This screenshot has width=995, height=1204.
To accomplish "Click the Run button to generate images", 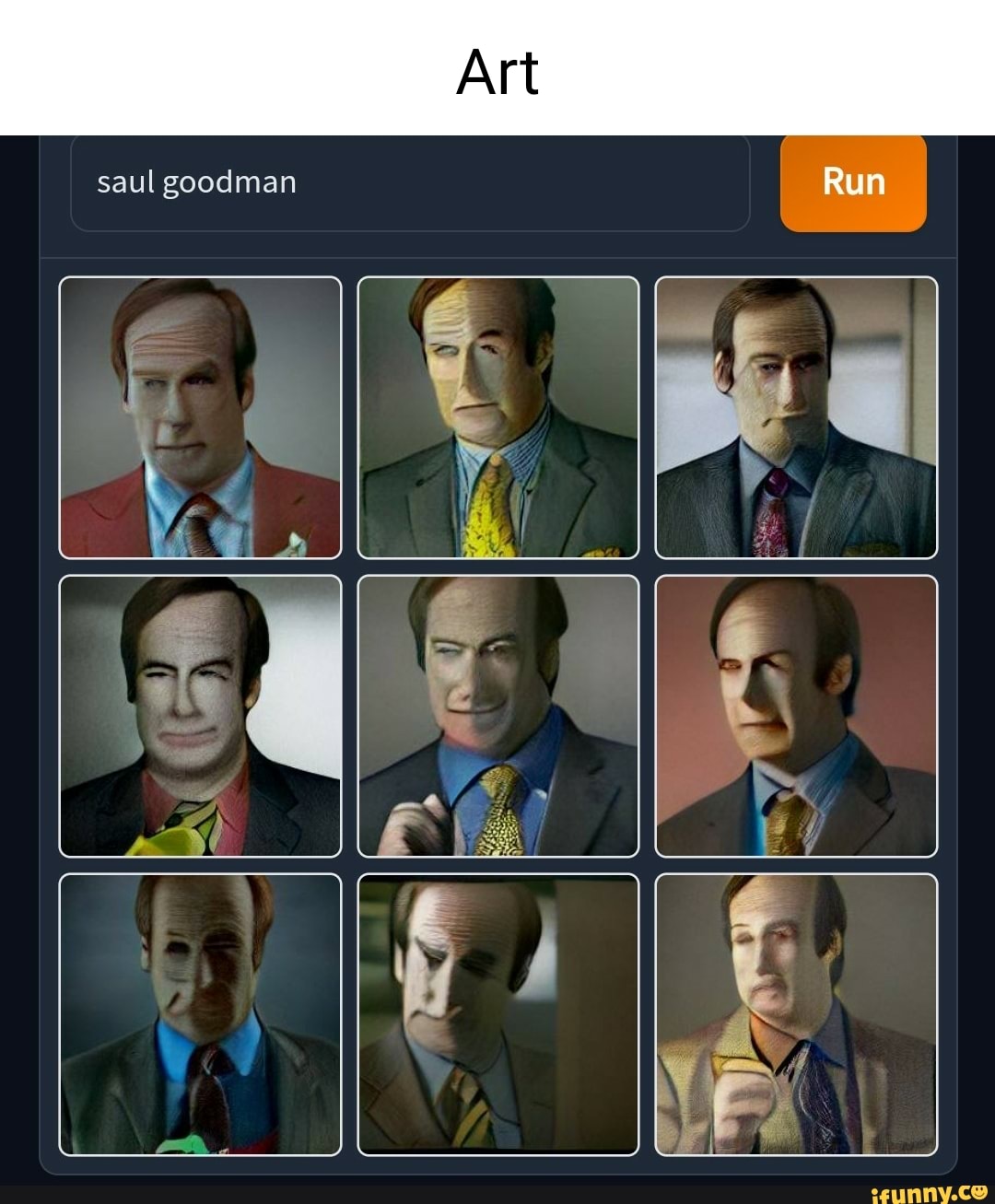I will [852, 182].
